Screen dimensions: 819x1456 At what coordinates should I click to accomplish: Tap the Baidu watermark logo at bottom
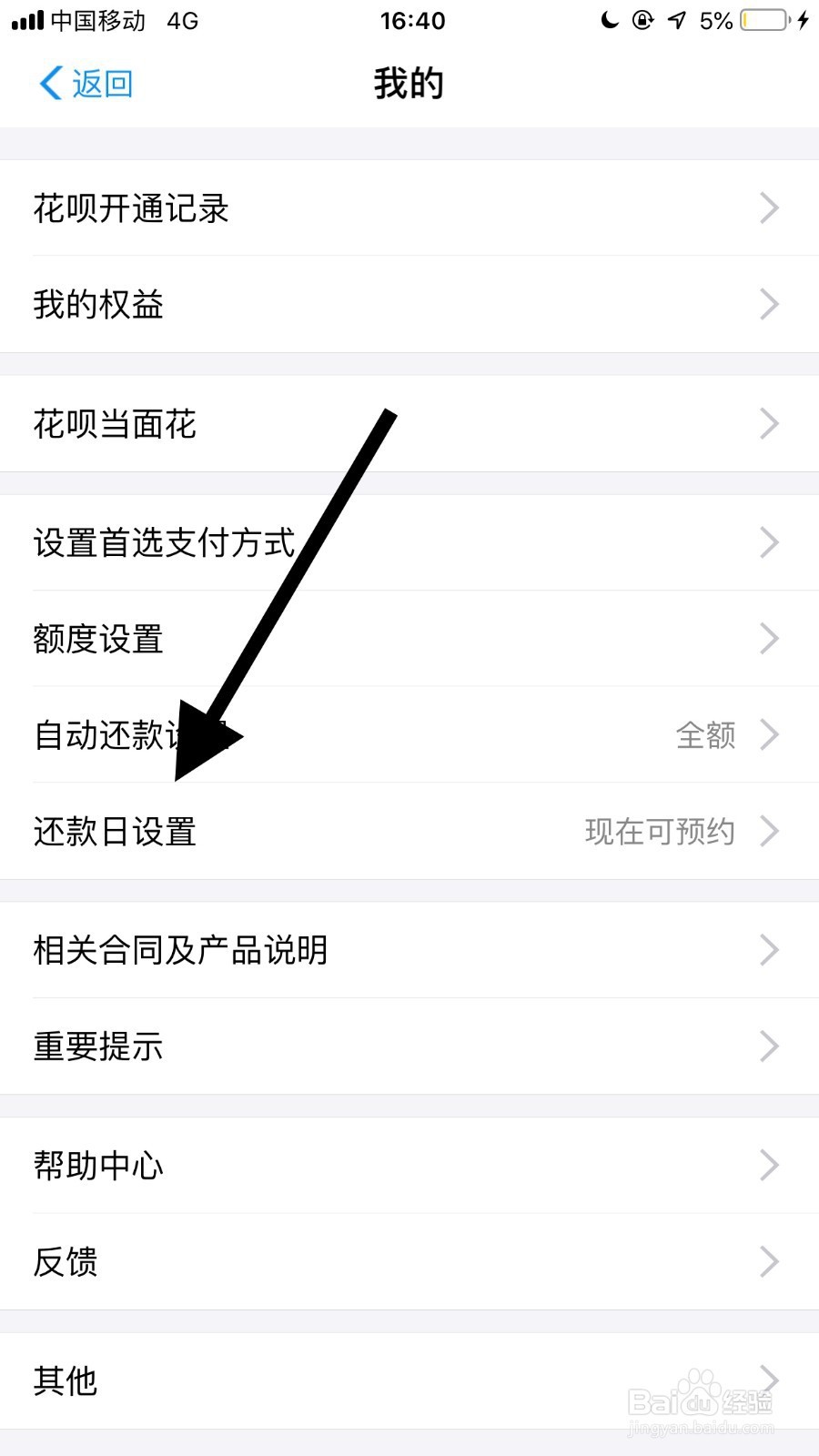699,1401
